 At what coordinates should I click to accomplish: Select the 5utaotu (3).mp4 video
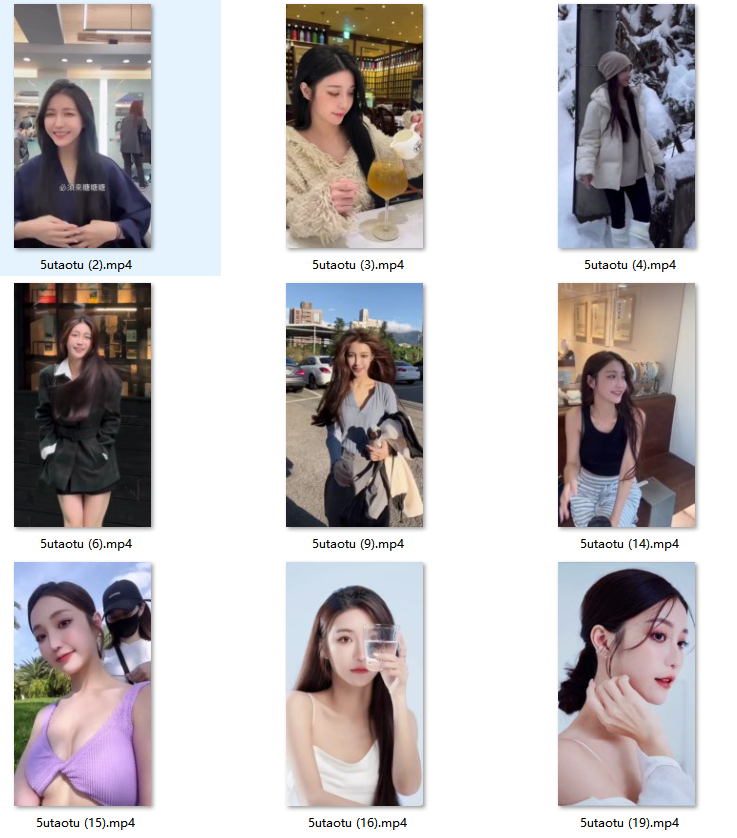pyautogui.click(x=354, y=126)
